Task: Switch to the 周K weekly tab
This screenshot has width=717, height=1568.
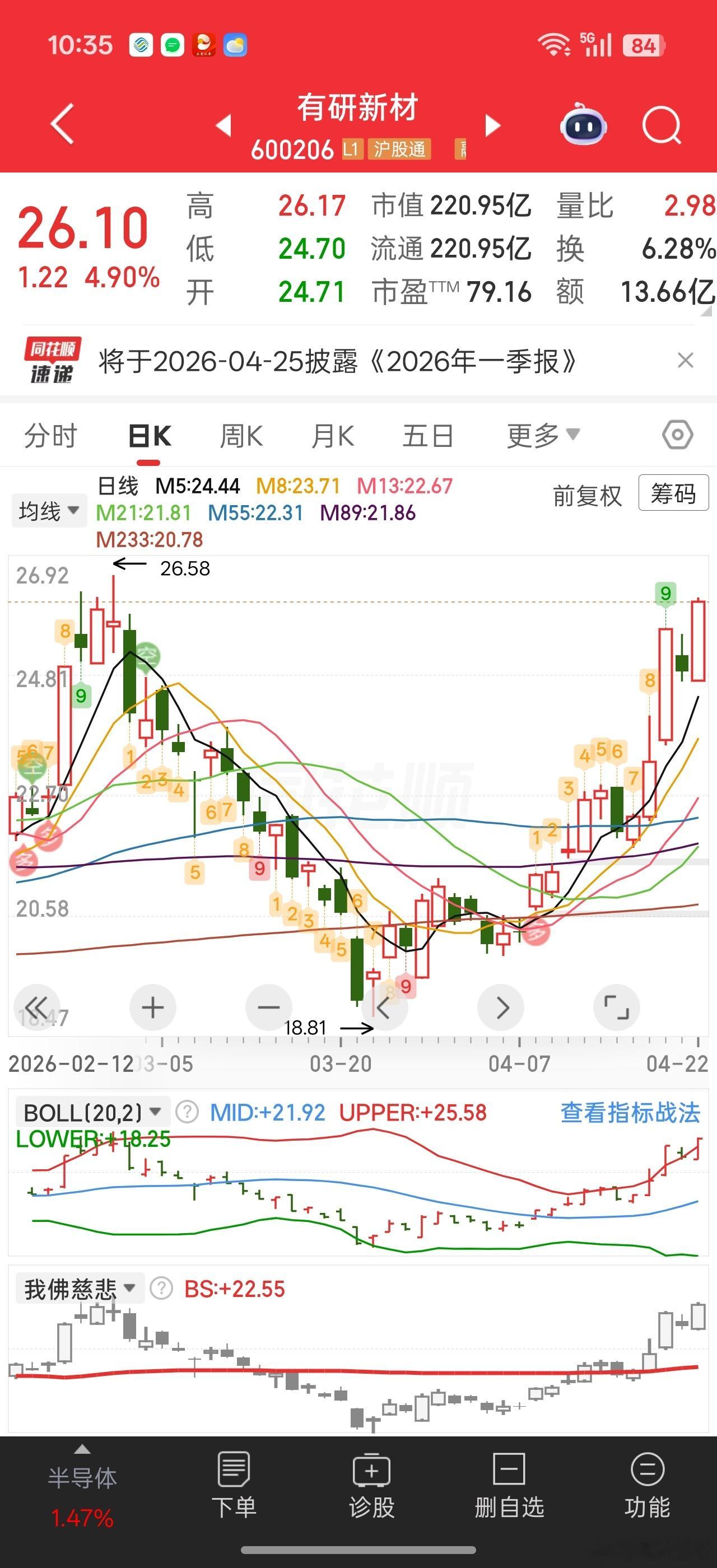Action: (241, 435)
